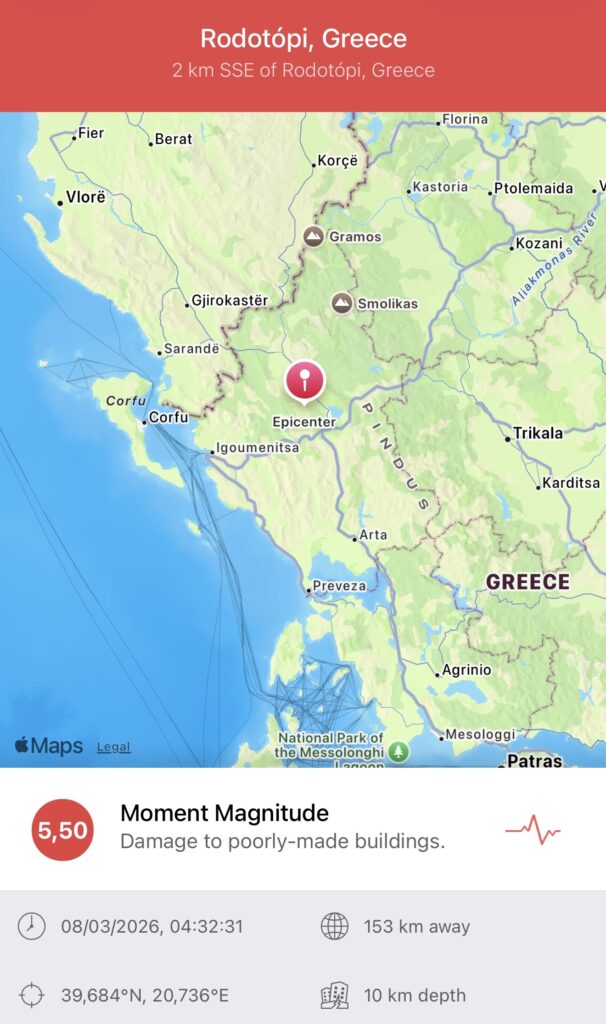Open the seismograph waveform icon
Screen dimensions: 606x1024
[532, 829]
